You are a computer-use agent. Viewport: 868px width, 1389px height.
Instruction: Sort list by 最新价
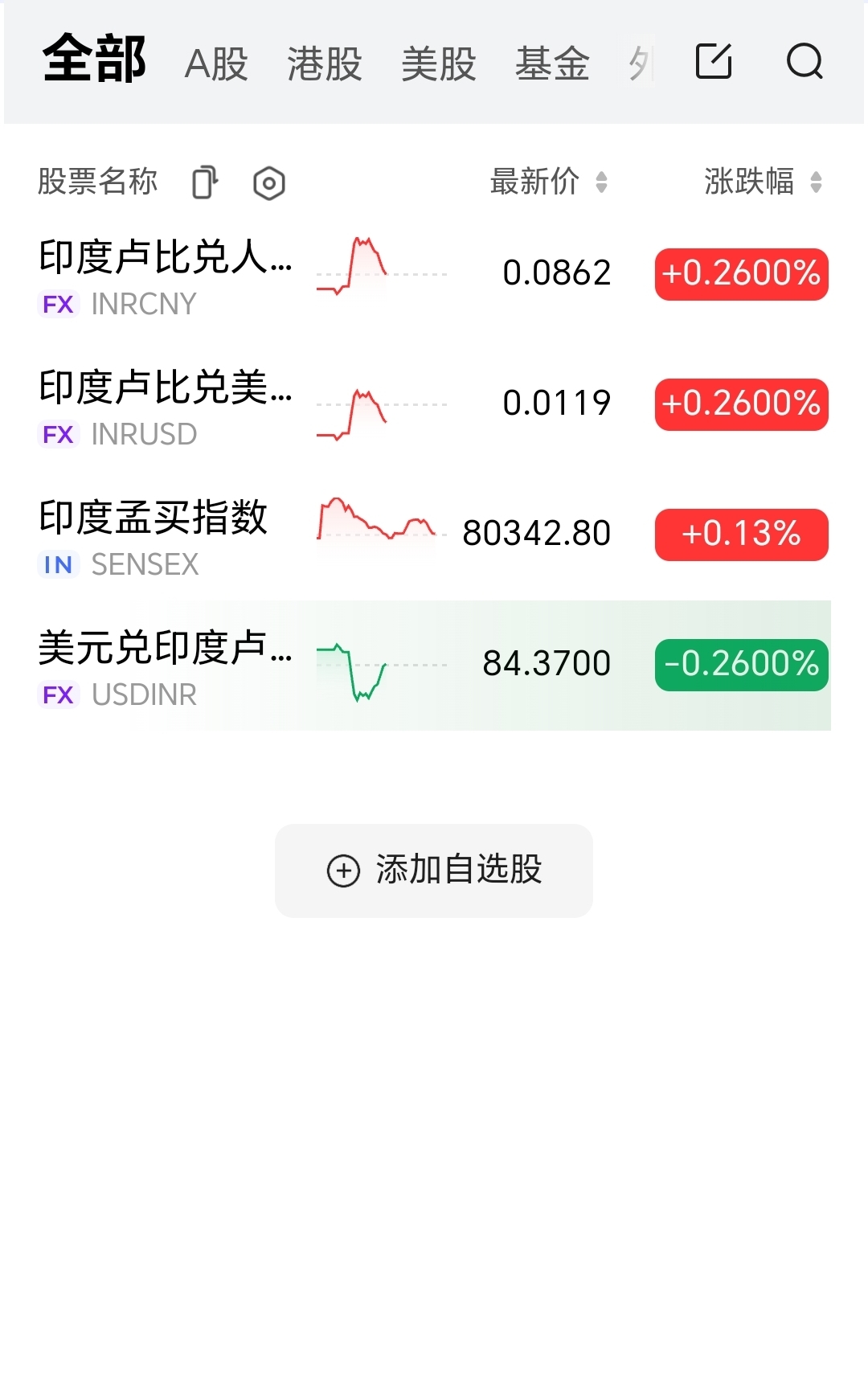pos(549,182)
